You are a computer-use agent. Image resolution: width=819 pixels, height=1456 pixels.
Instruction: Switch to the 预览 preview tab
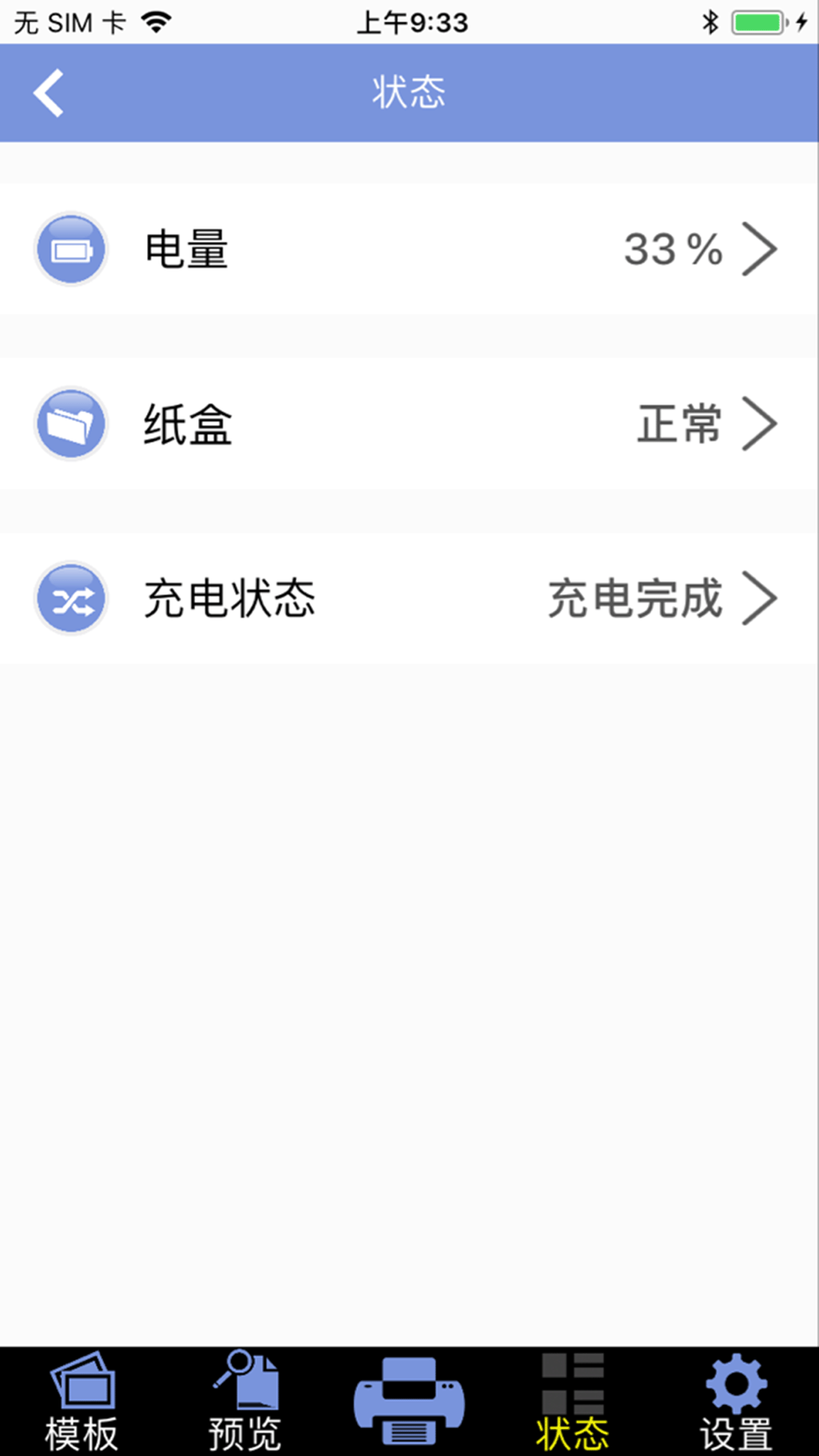tap(245, 1401)
